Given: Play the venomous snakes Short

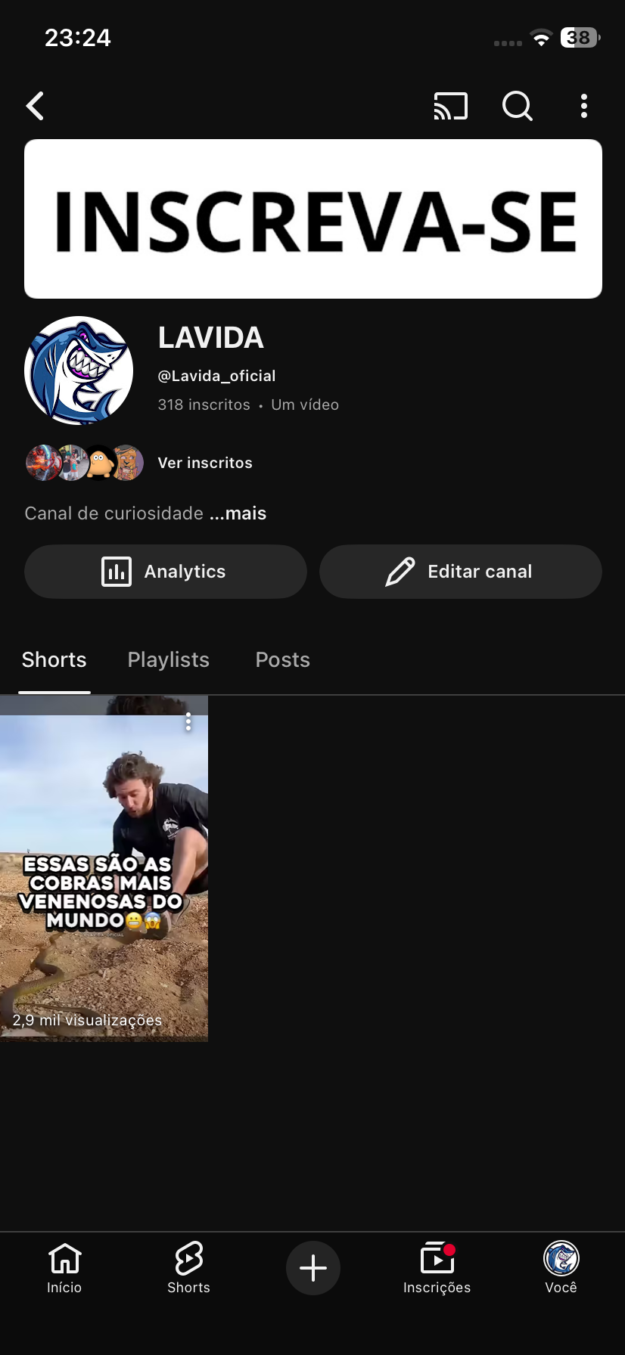Looking at the screenshot, I should click(x=104, y=880).
